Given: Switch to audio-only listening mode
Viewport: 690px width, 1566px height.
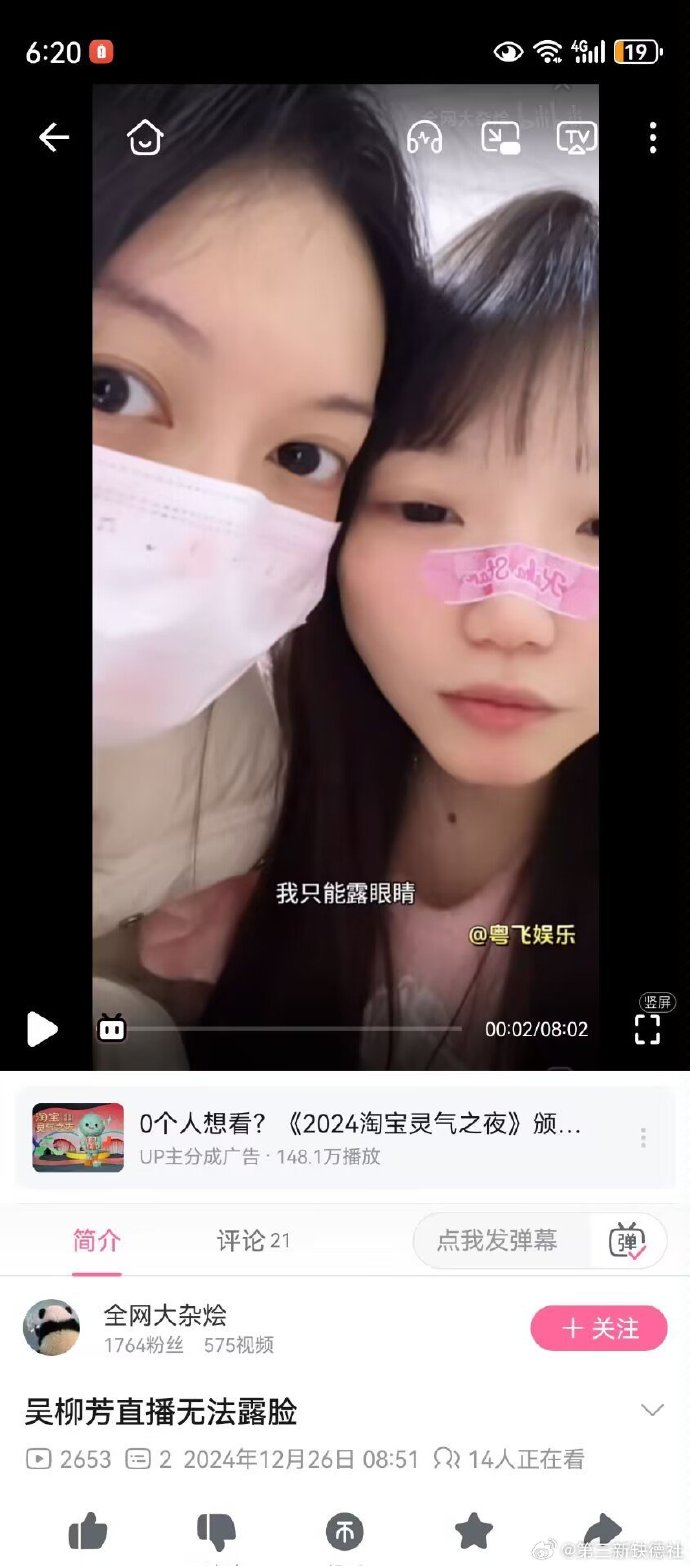Looking at the screenshot, I should pos(424,137).
